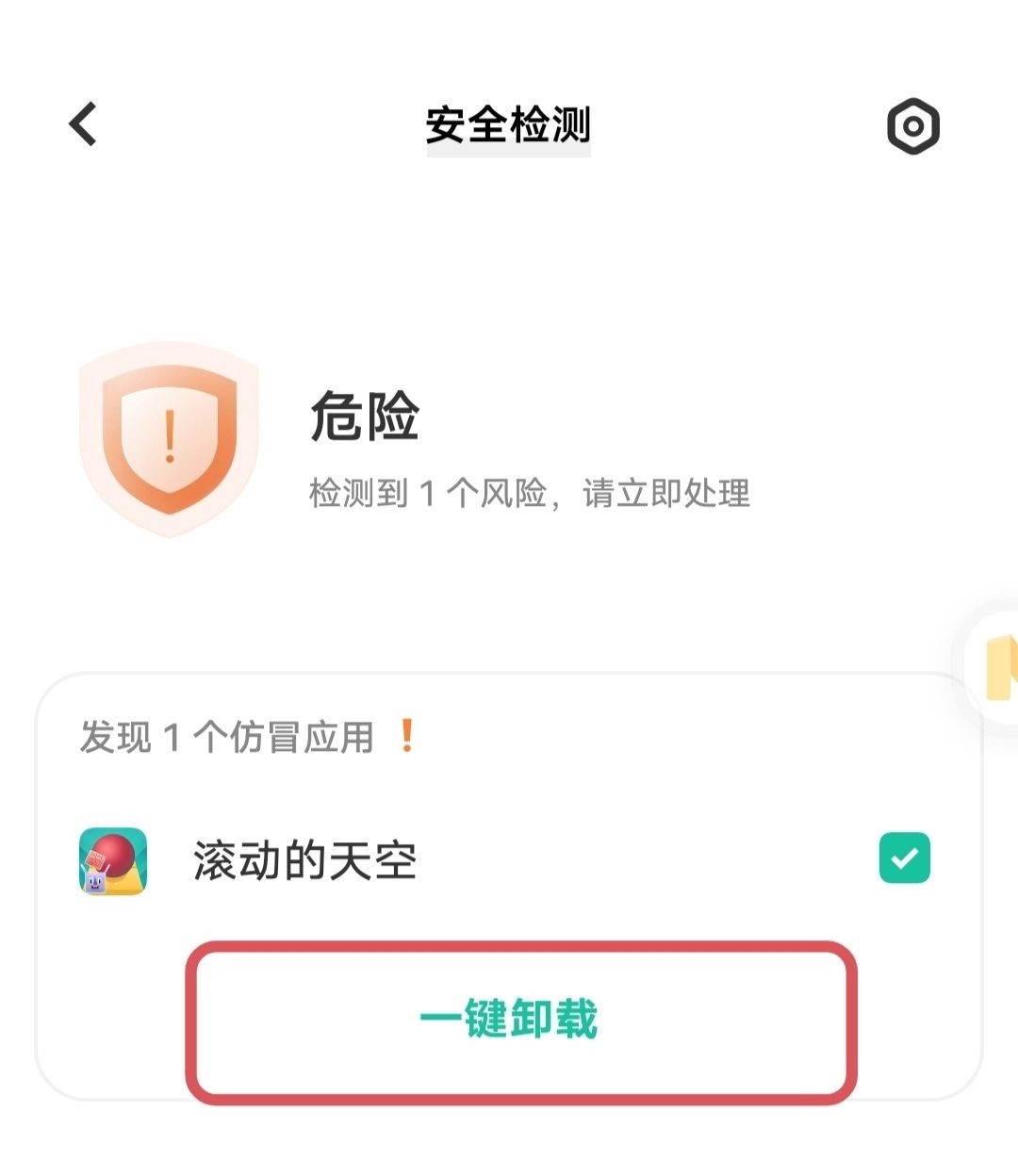Go back from the 安全检测 screen
The width and height of the screenshot is (1018, 1176).
[x=83, y=124]
